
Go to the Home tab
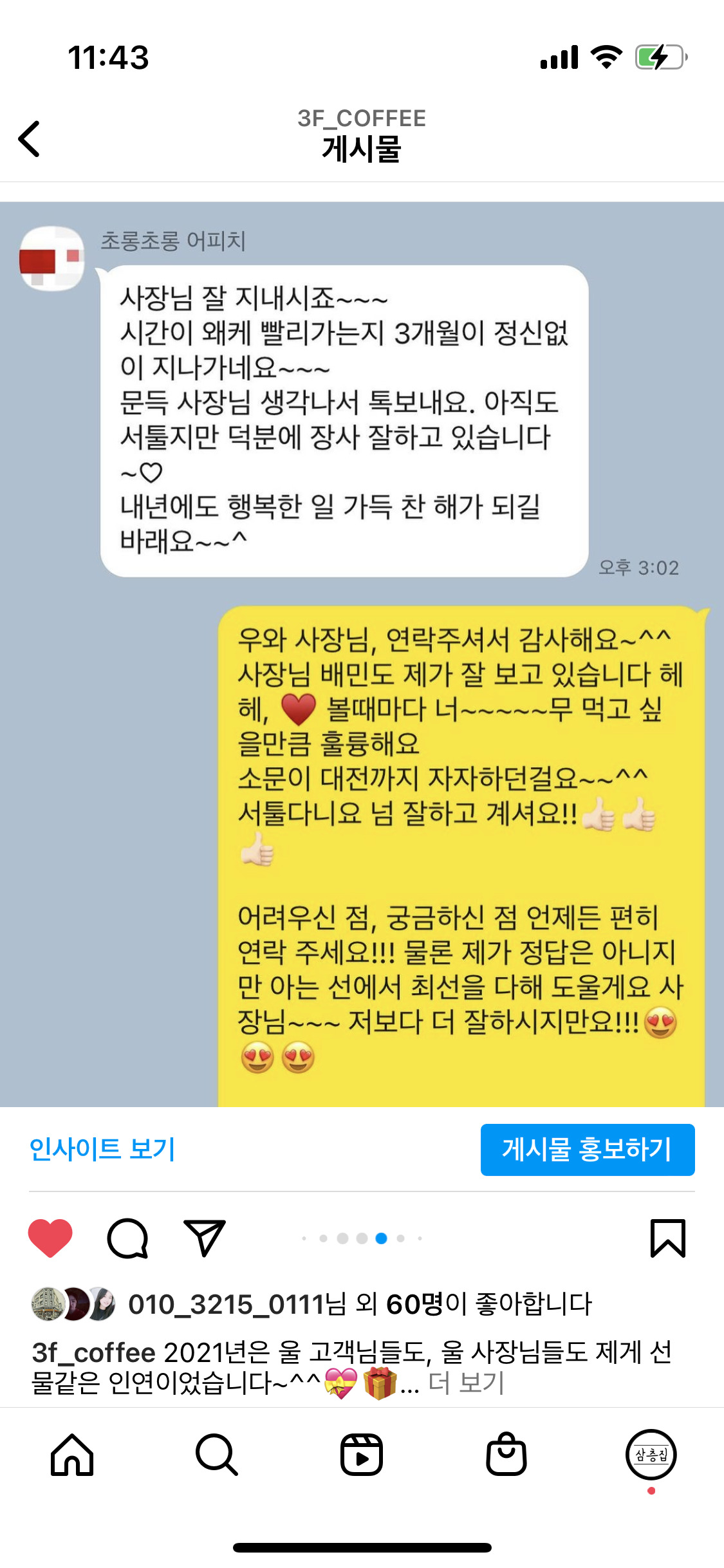tap(72, 1455)
